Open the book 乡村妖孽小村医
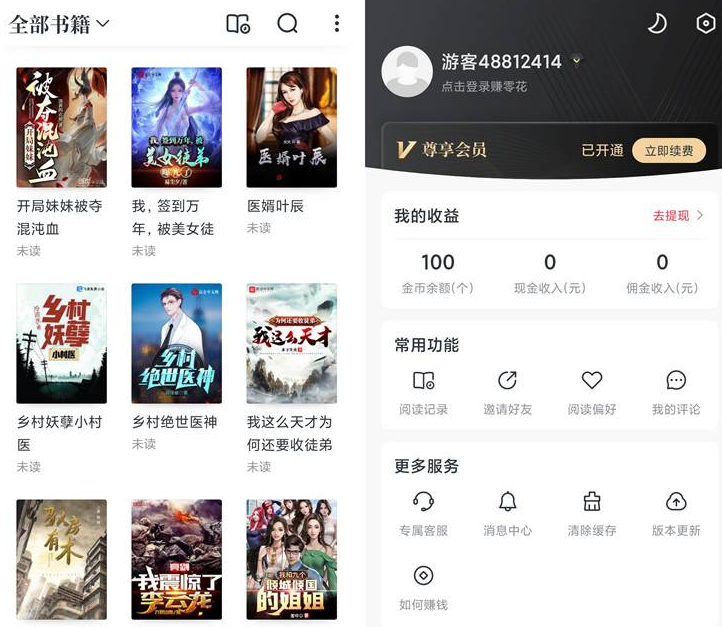Screen dimensions: 722x627 pyautogui.click(x=61, y=344)
